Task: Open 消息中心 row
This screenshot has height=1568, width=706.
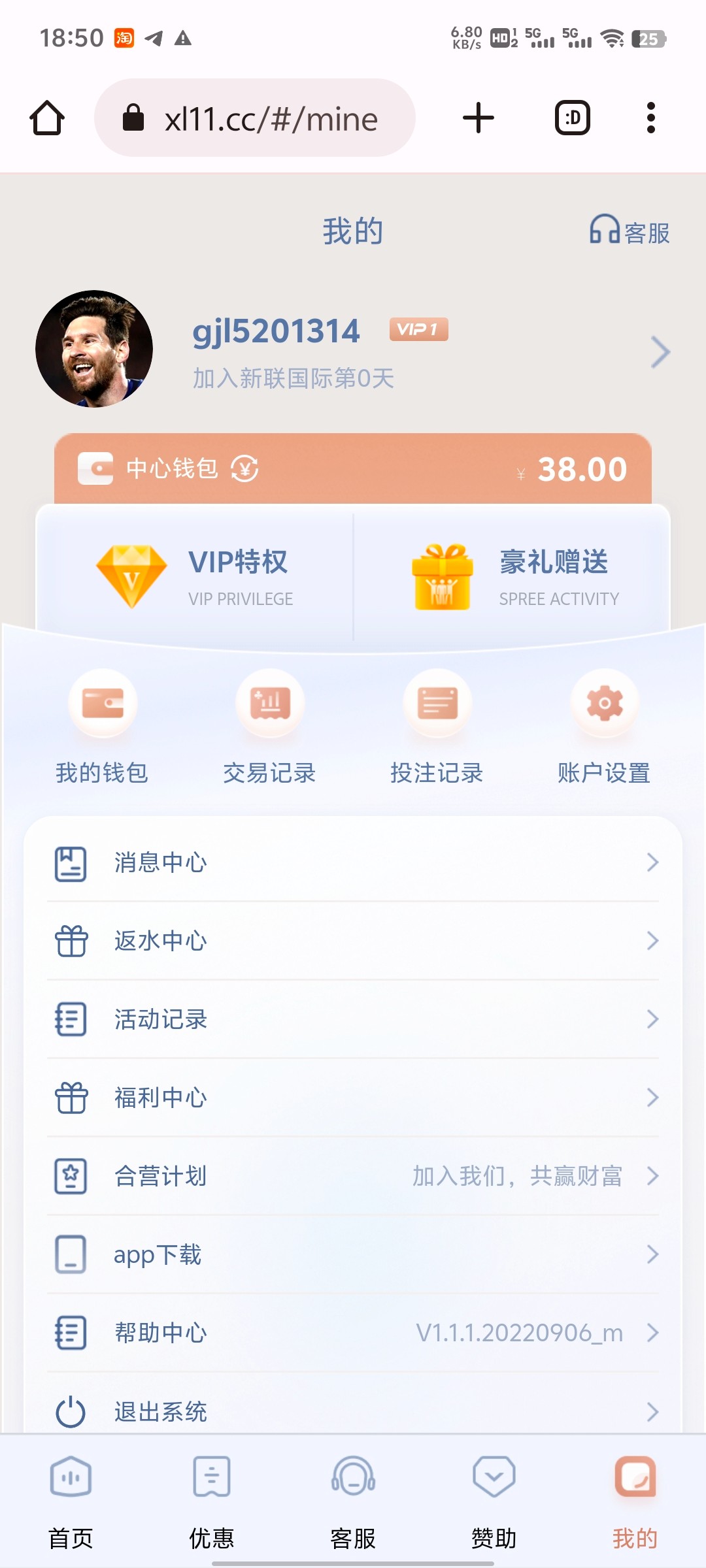Action: tap(353, 862)
